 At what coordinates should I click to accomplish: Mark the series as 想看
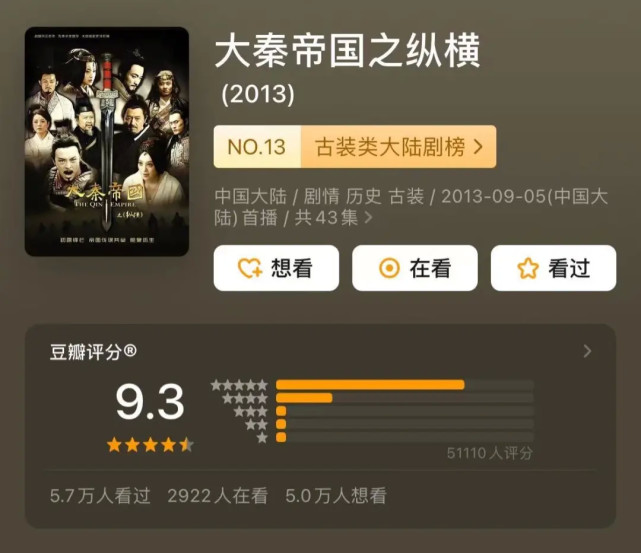click(x=276, y=268)
